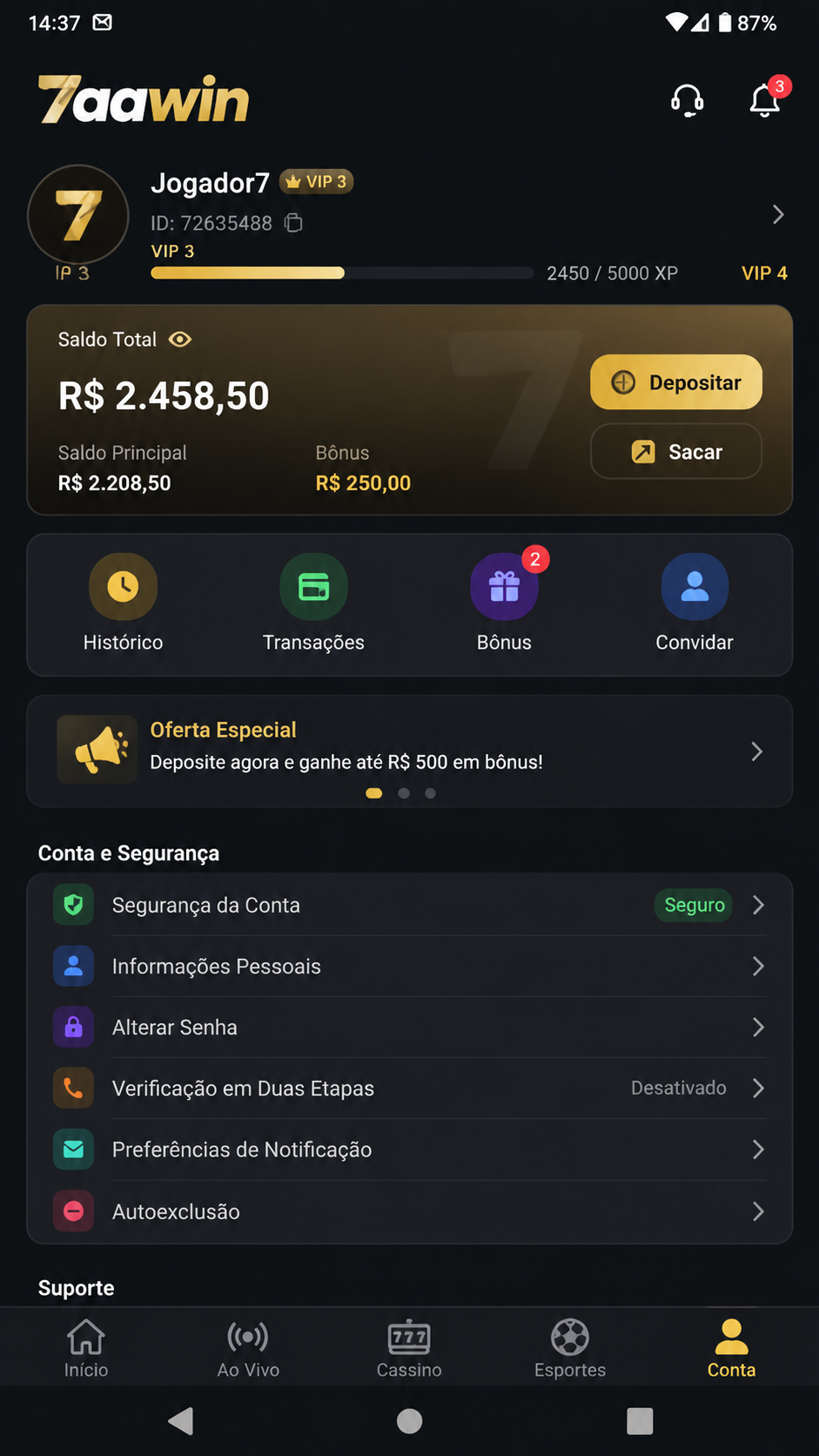Open Alterar Senha

[x=410, y=1028]
